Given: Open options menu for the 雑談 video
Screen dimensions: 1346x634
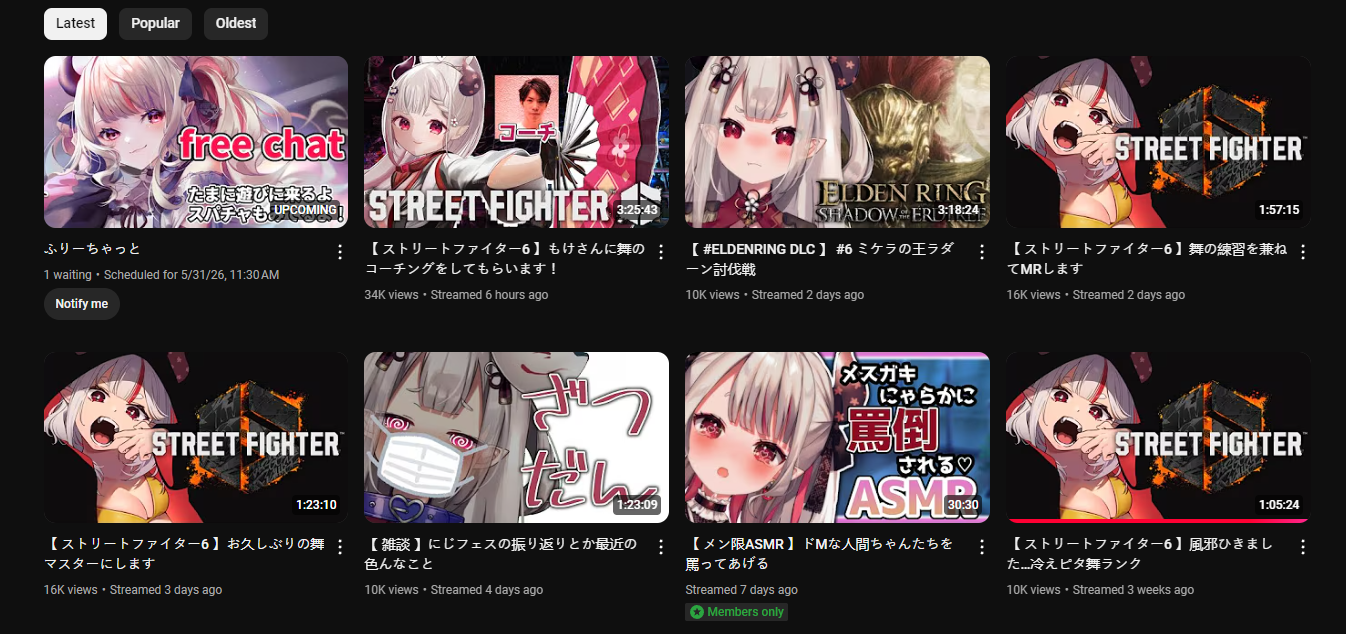Looking at the screenshot, I should [660, 547].
